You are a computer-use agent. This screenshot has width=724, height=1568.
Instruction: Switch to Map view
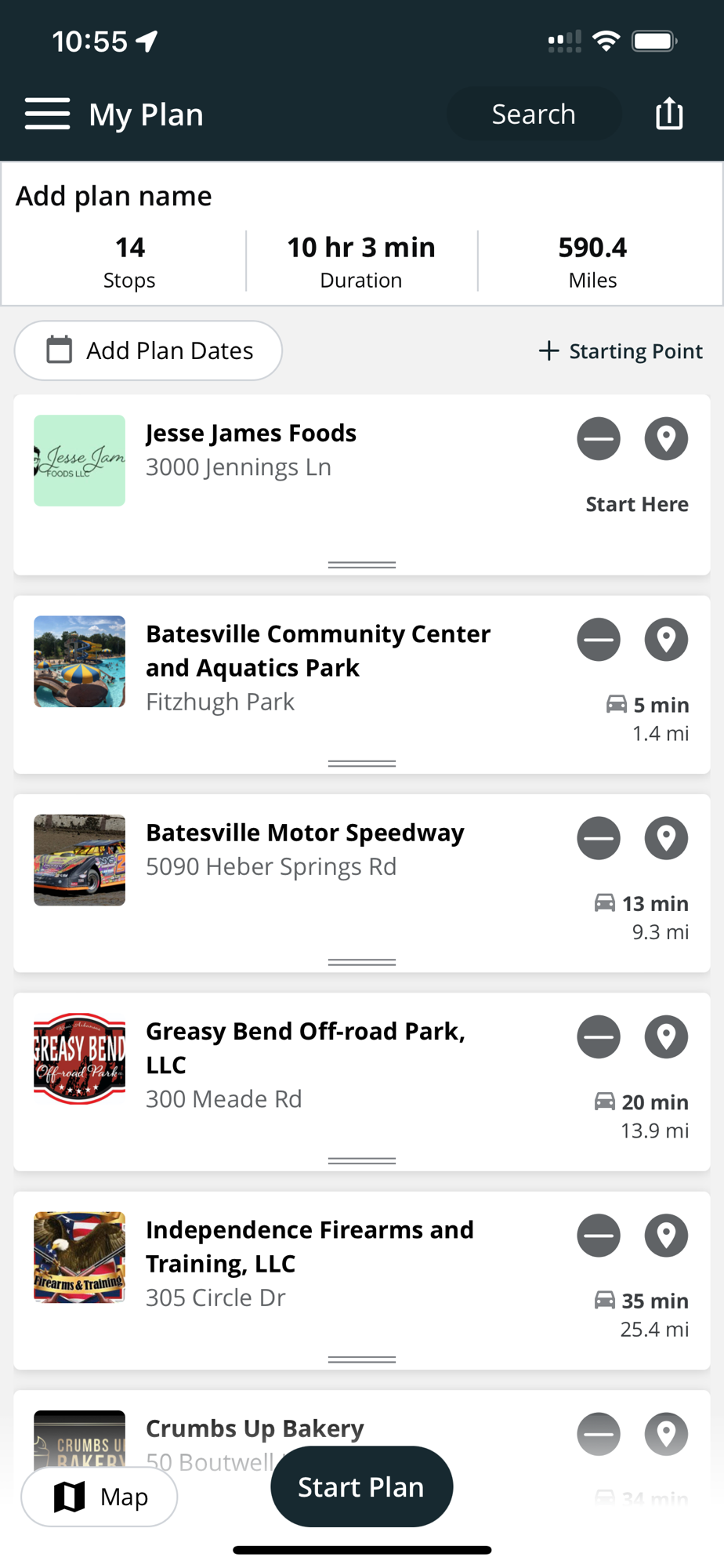click(100, 1497)
